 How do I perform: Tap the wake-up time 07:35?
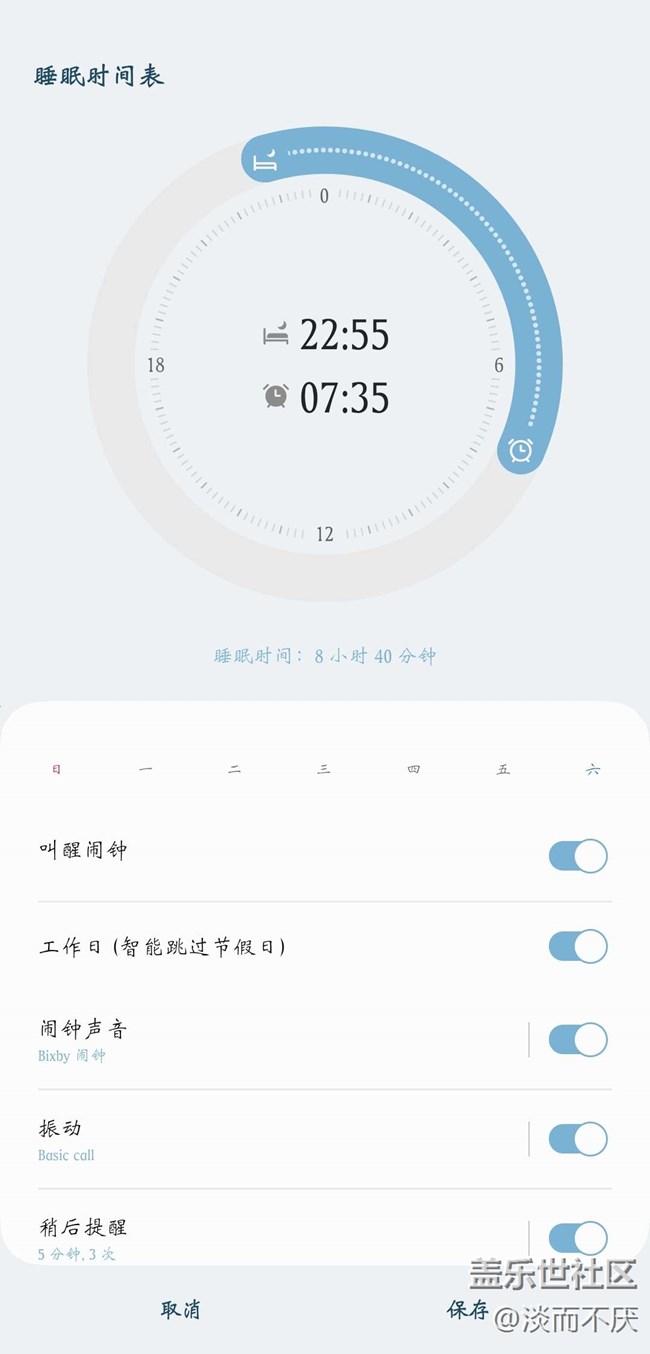pos(344,398)
